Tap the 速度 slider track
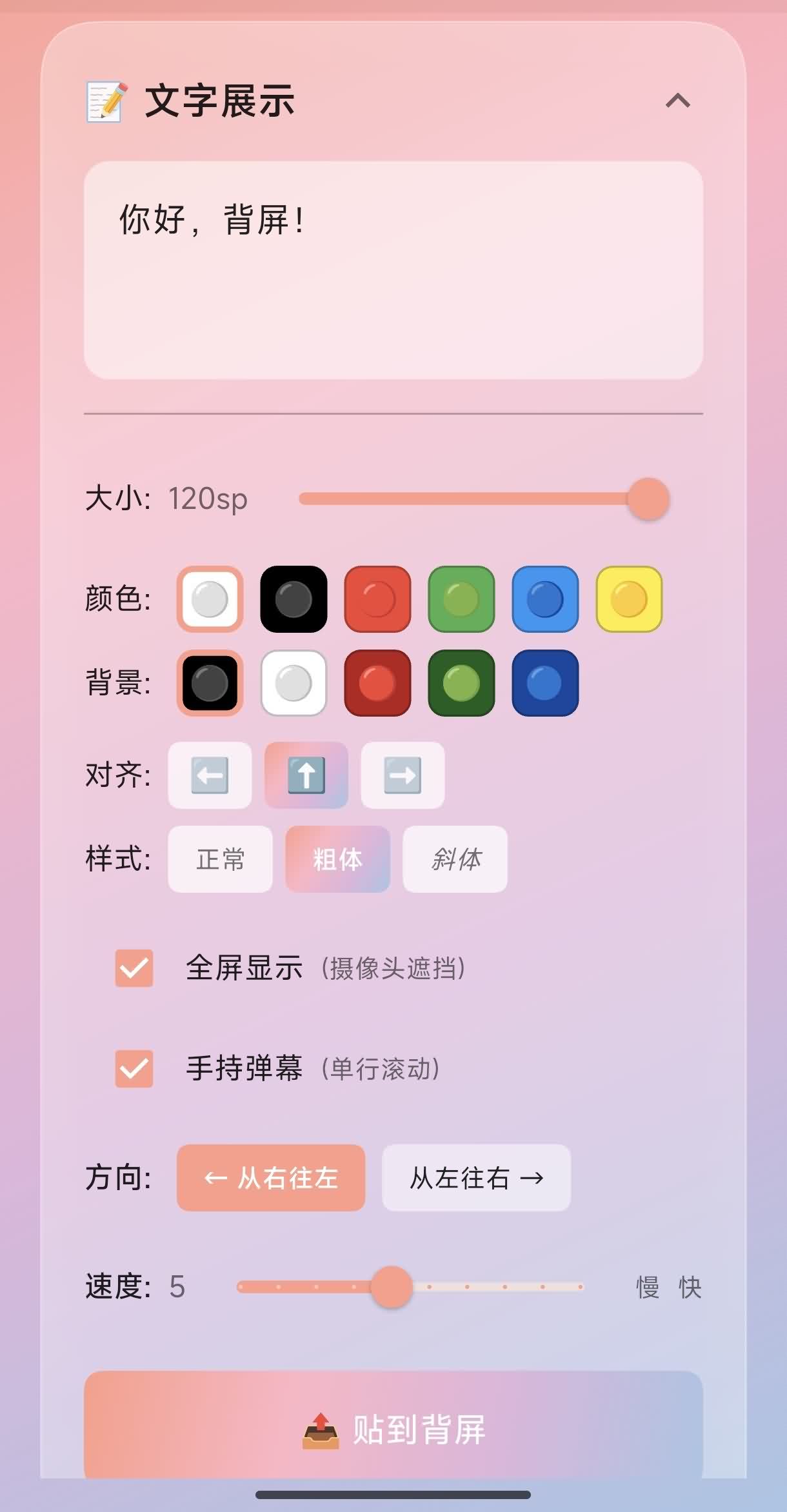The width and height of the screenshot is (787, 1512). (x=503, y=1287)
